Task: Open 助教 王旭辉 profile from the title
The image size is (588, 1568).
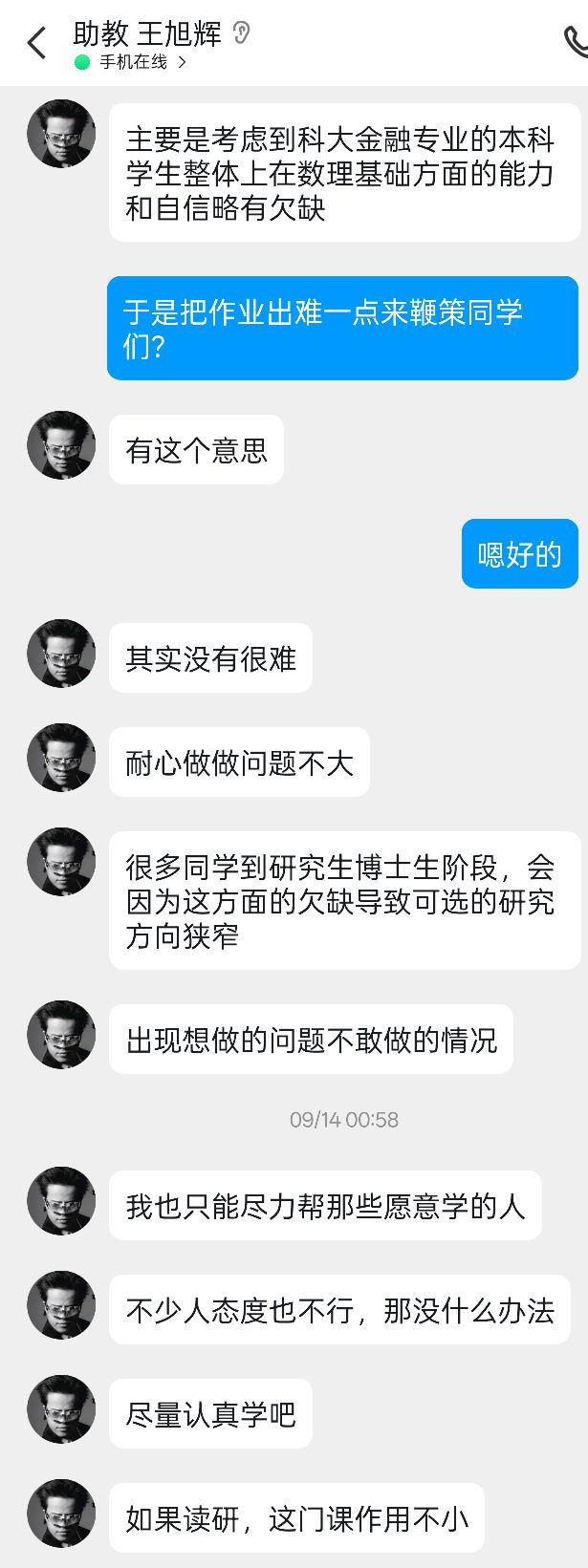Action: 147,33
